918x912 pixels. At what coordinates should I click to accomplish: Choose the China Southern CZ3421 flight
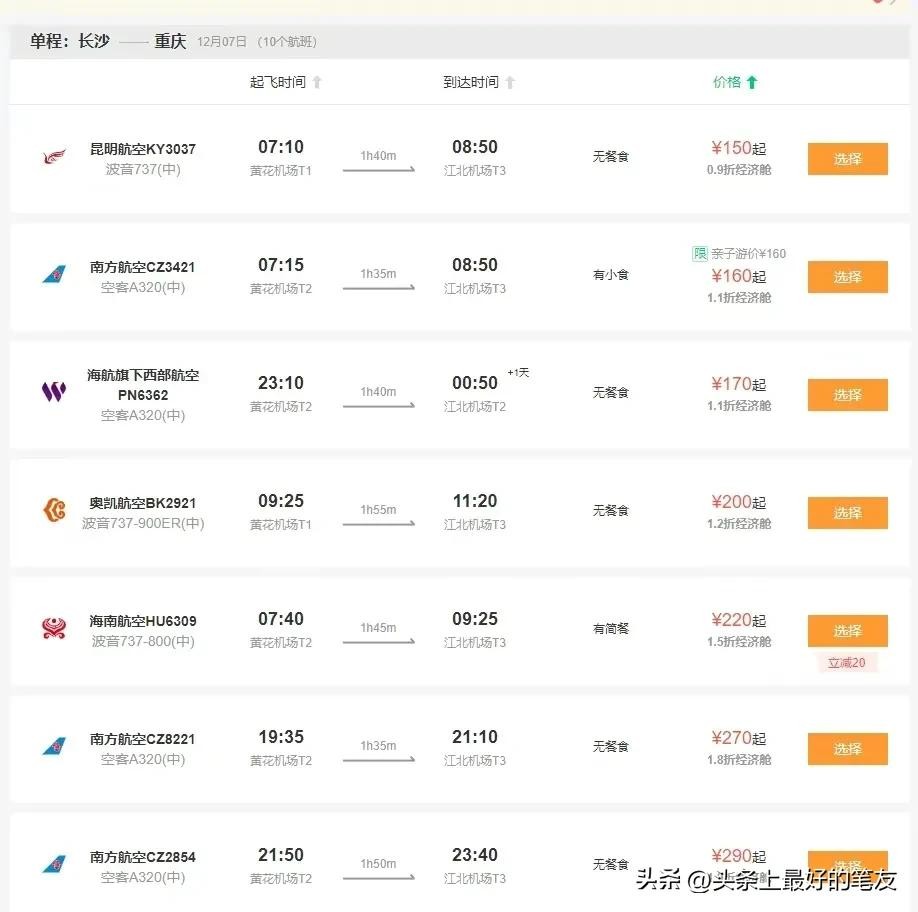click(847, 277)
